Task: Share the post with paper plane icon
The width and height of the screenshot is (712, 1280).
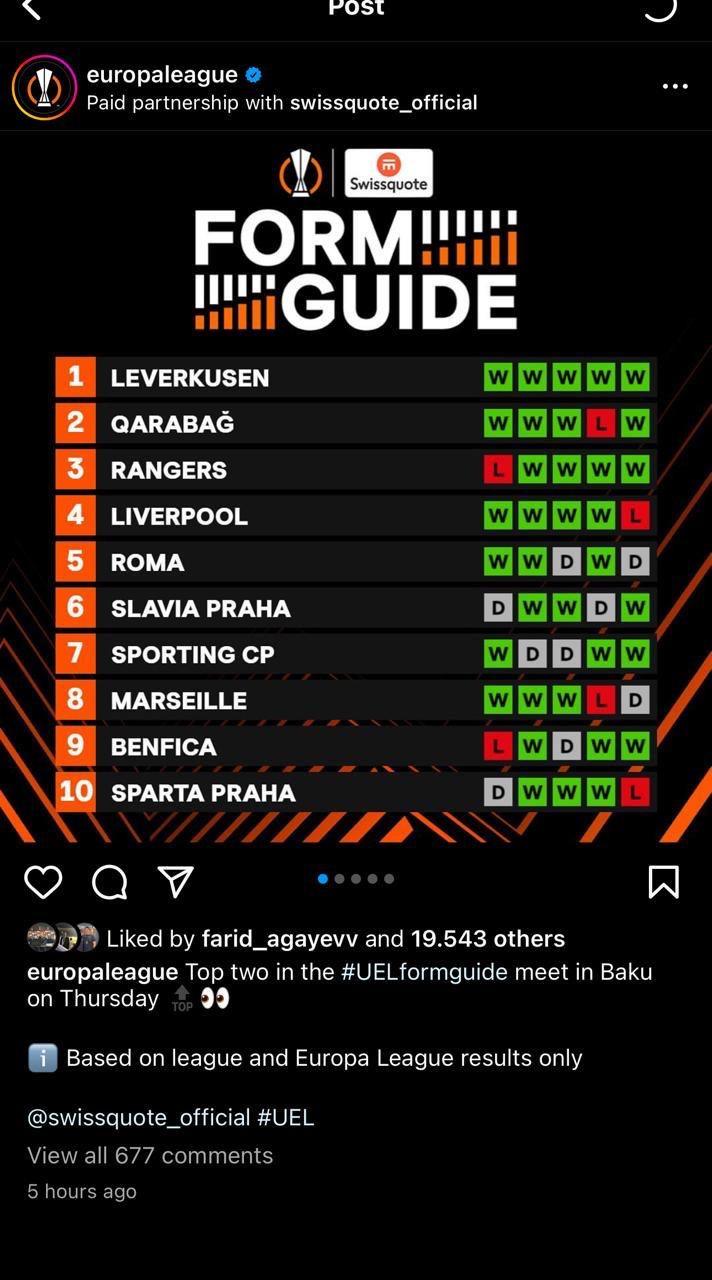Action: coord(175,881)
